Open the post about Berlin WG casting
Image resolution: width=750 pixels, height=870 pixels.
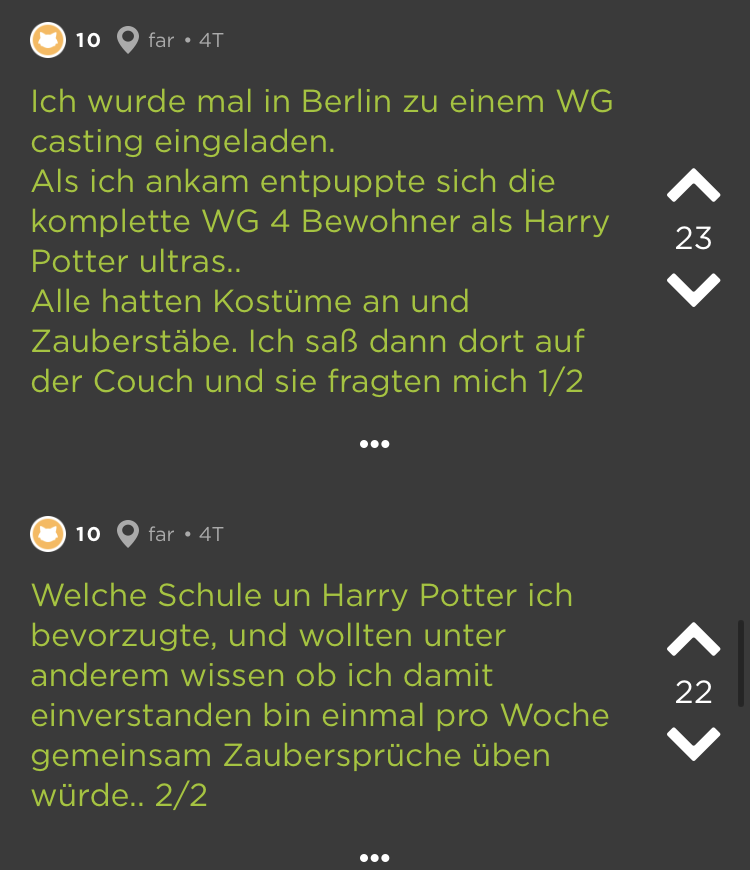(320, 241)
